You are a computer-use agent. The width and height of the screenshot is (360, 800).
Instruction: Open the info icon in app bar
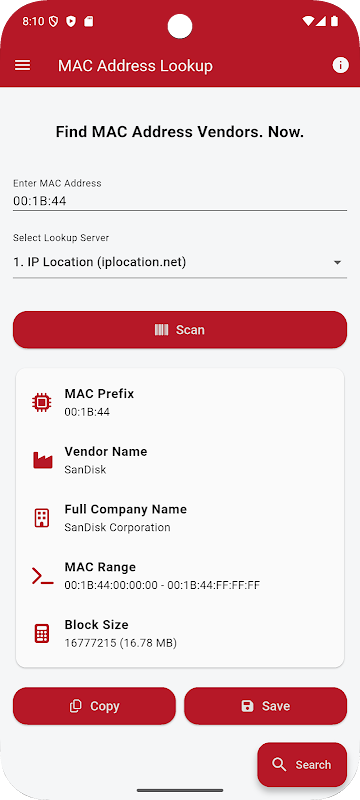point(341,65)
